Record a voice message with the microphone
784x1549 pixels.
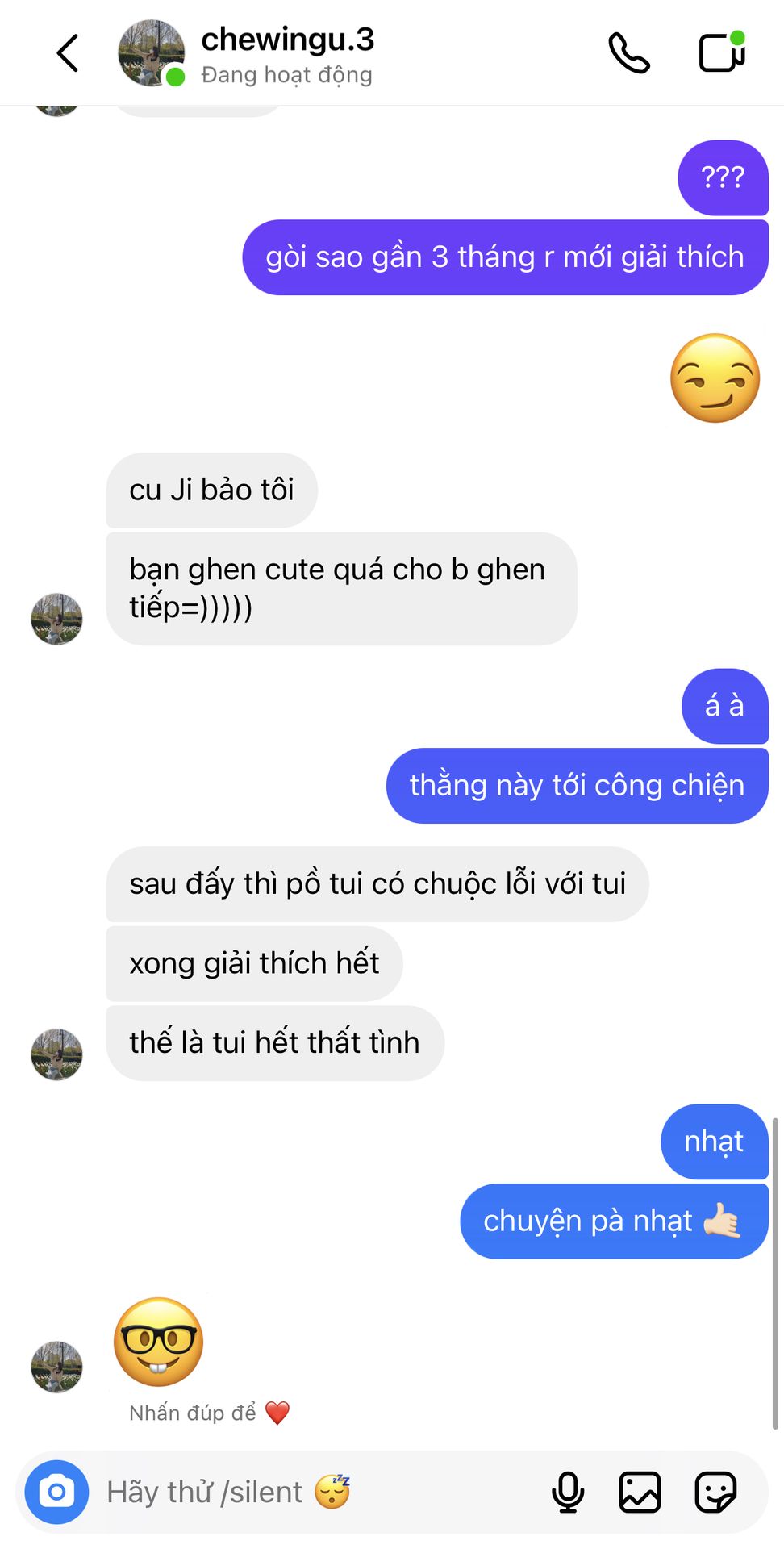(568, 1492)
